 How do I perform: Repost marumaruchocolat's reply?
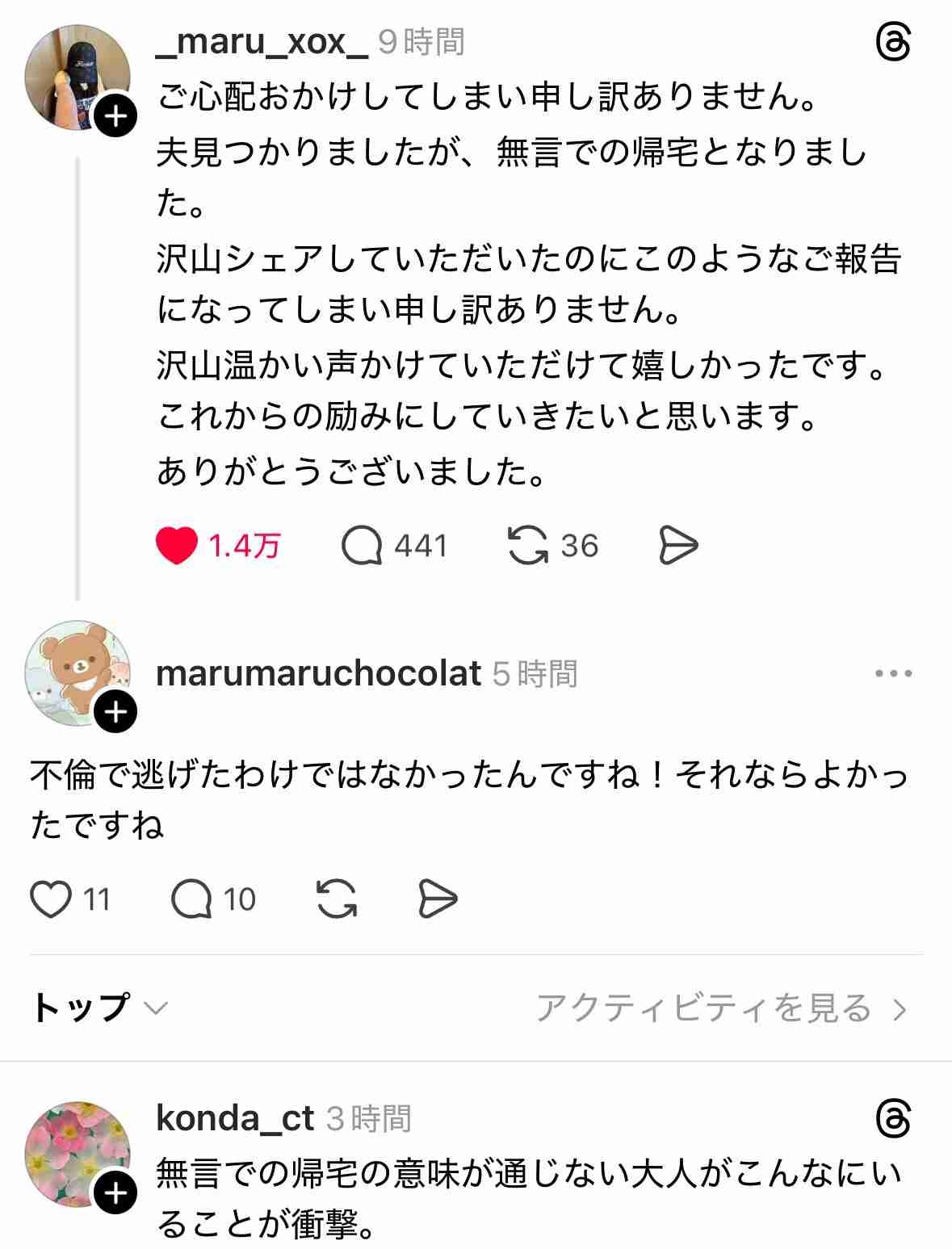[x=338, y=899]
